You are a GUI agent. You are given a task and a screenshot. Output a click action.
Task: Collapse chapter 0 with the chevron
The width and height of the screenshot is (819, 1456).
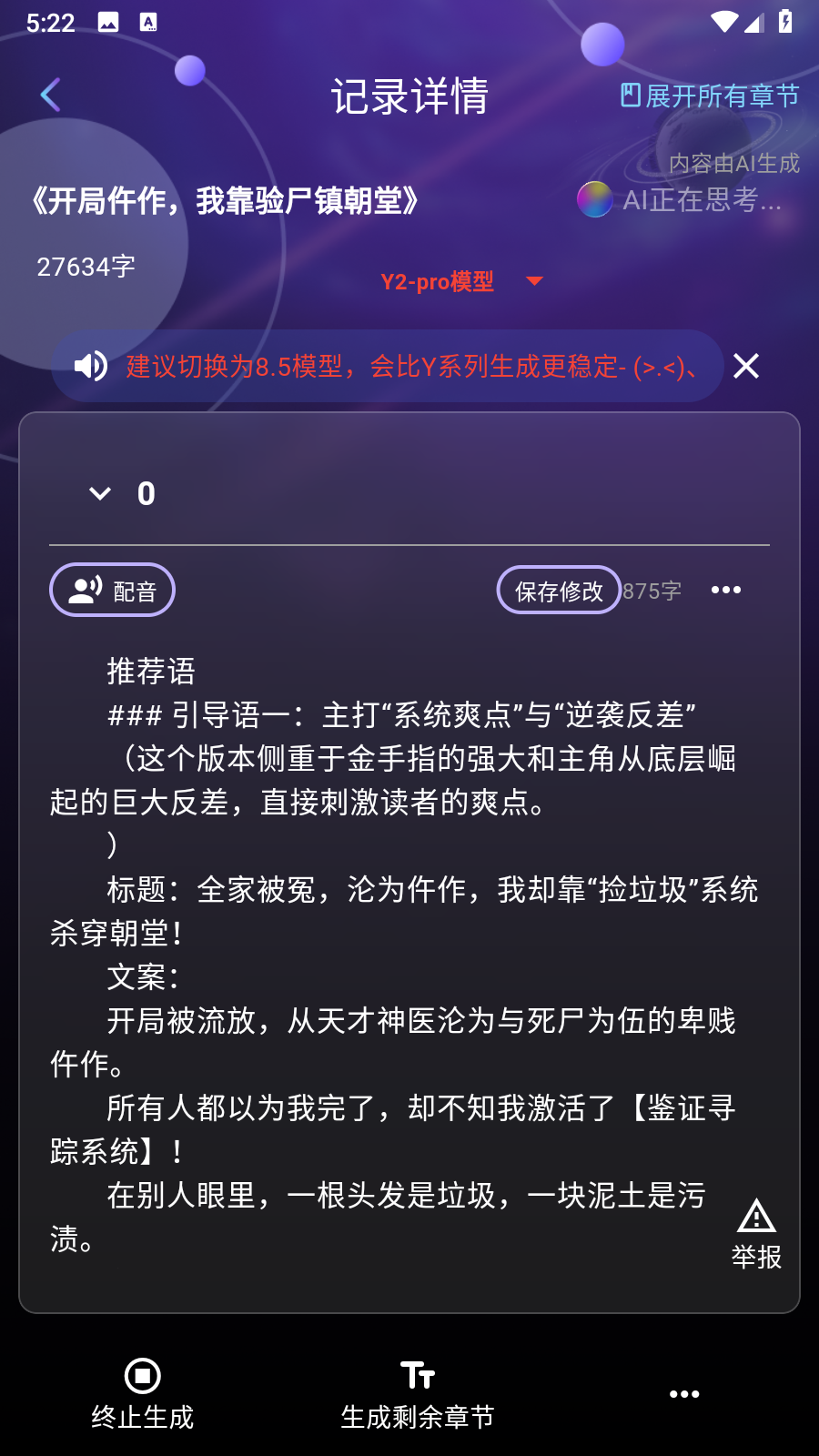pyautogui.click(x=99, y=493)
